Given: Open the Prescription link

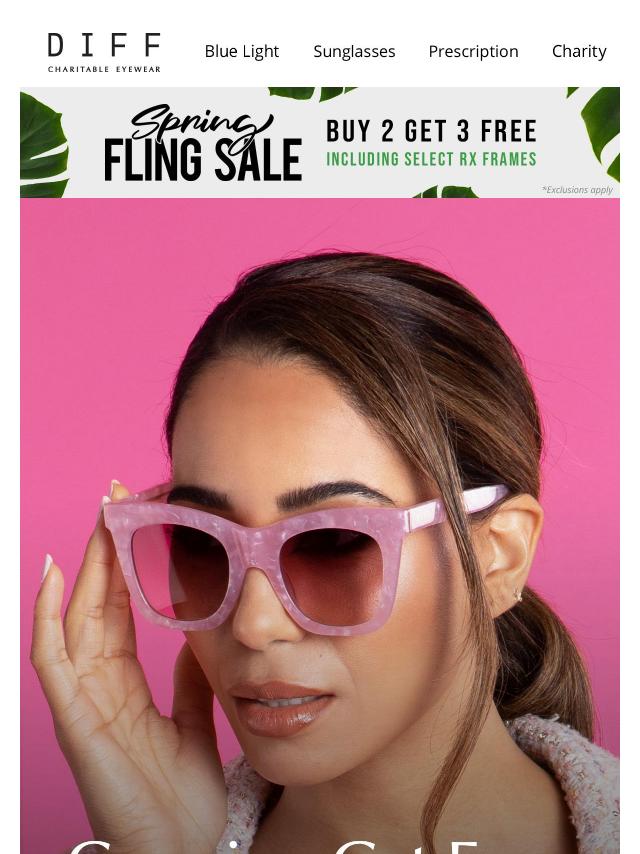Looking at the screenshot, I should point(473,51).
